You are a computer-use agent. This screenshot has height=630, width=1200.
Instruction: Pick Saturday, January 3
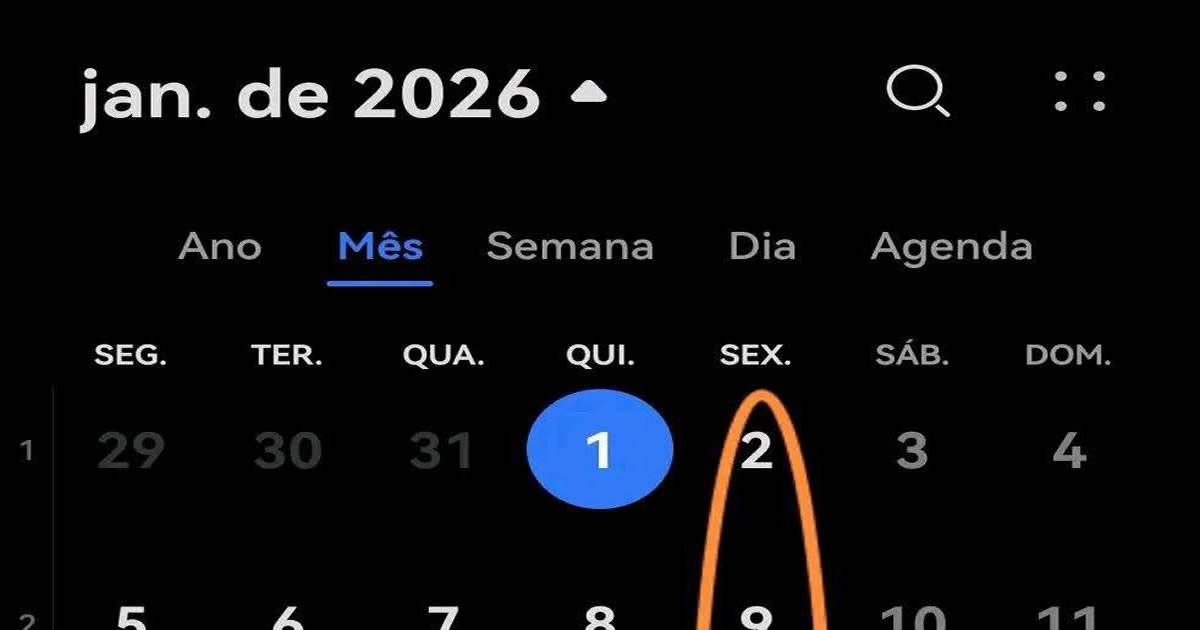pyautogui.click(x=912, y=451)
